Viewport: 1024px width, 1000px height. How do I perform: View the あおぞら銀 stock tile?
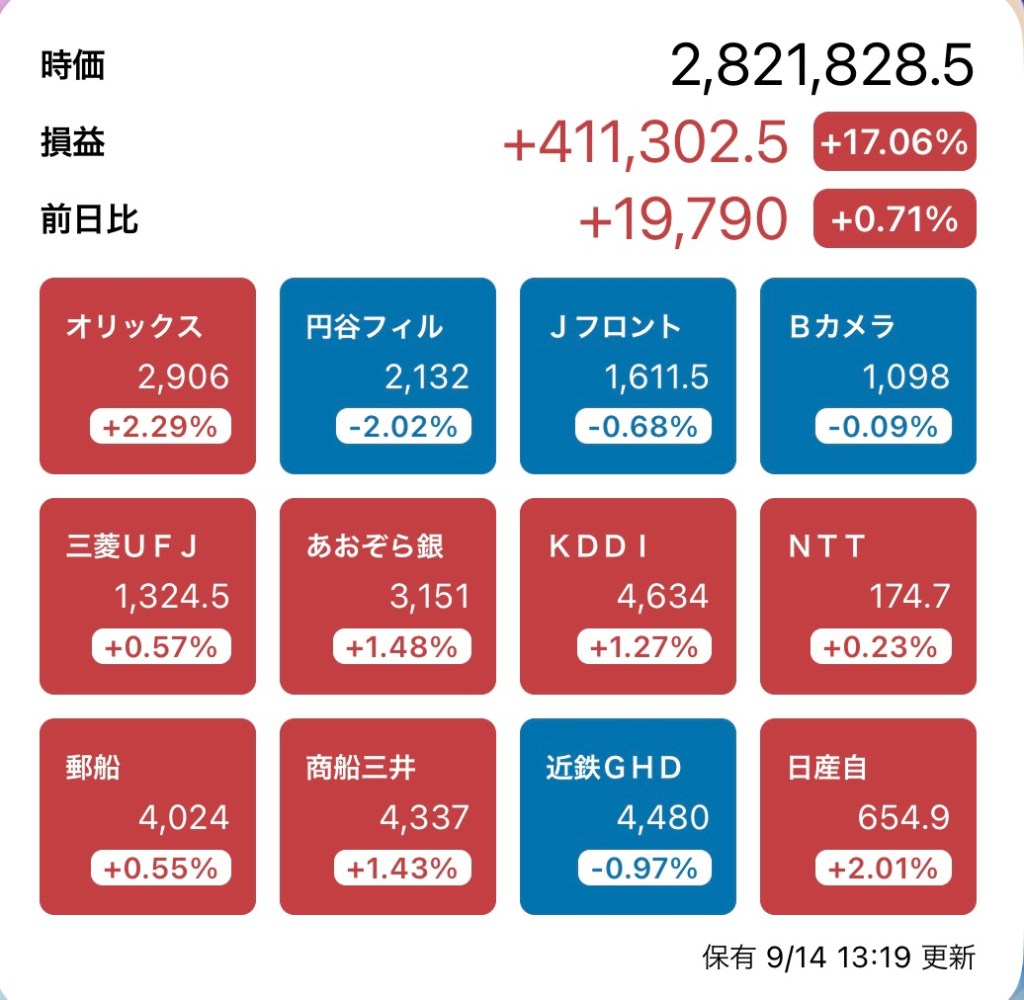click(387, 596)
